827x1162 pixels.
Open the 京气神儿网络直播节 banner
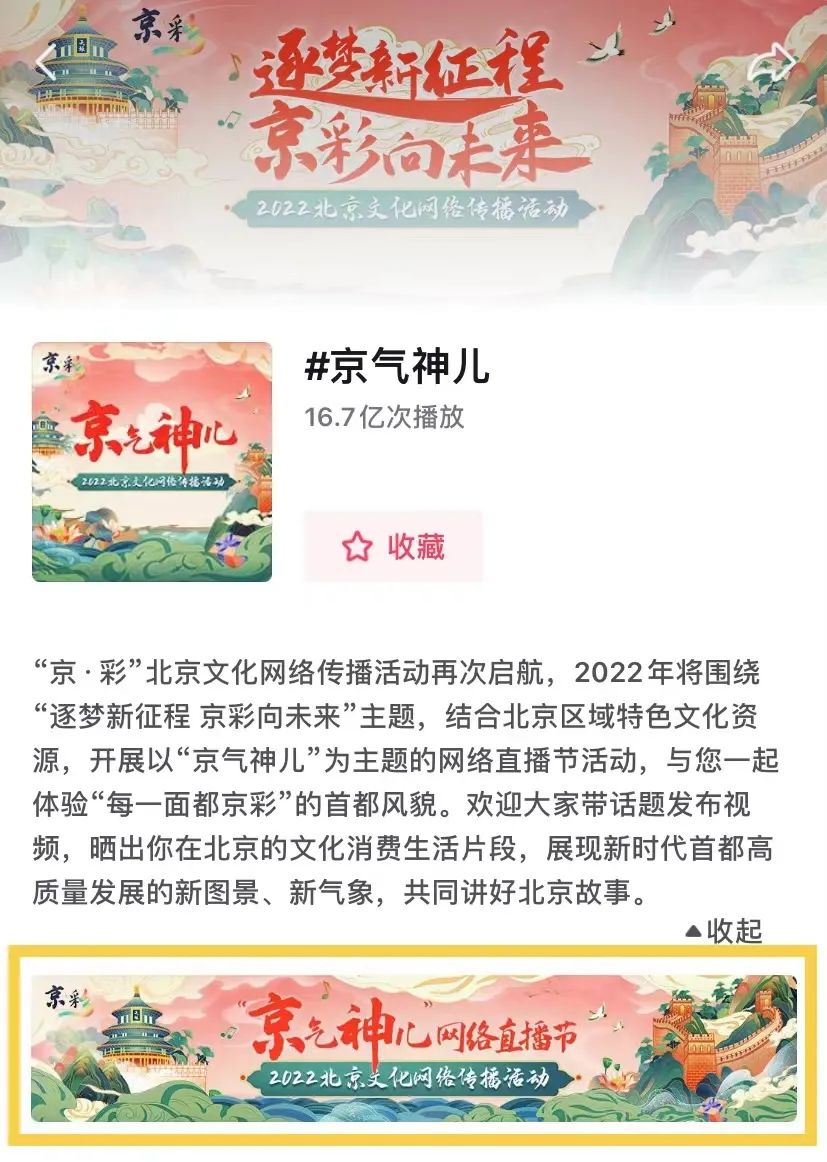(x=413, y=1047)
